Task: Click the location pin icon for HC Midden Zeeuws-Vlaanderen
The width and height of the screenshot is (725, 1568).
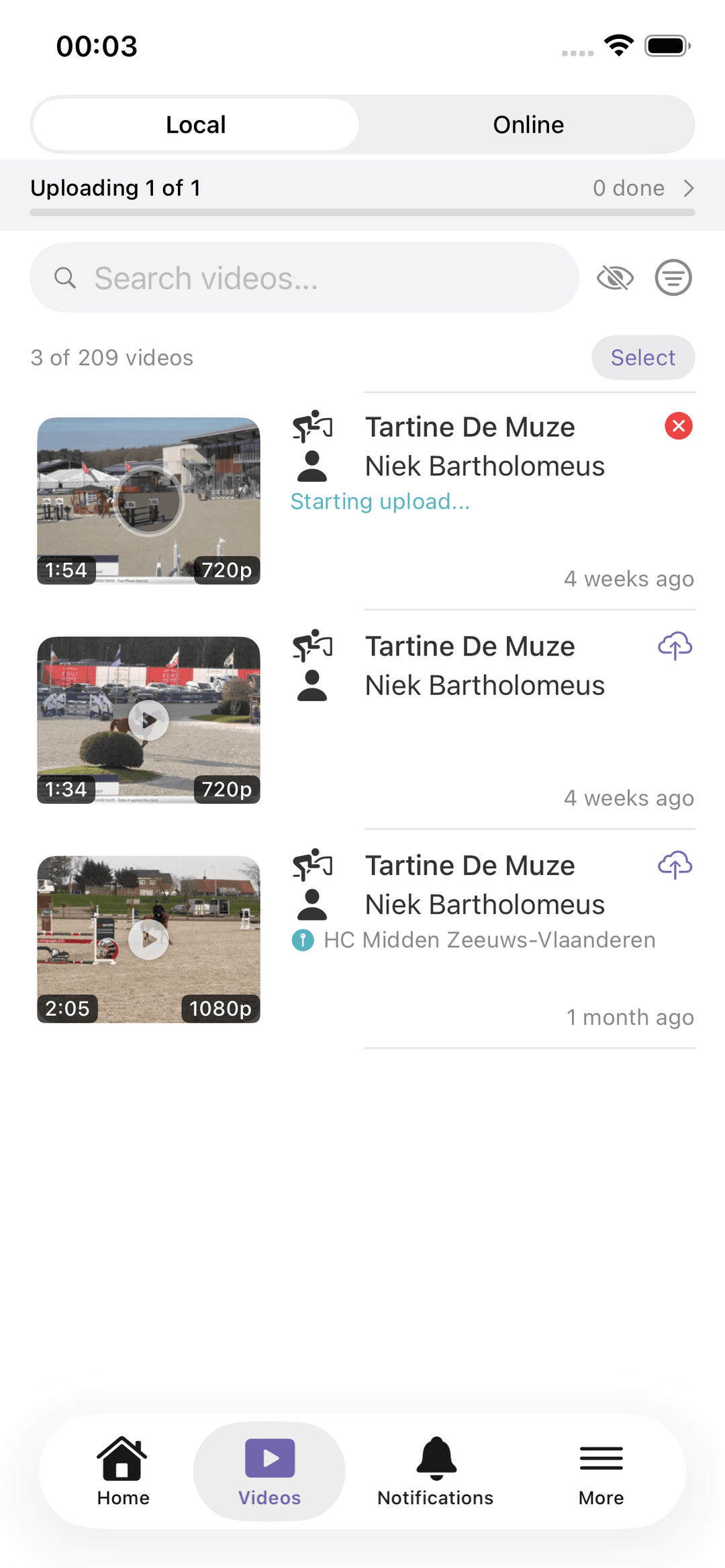Action: (x=303, y=939)
